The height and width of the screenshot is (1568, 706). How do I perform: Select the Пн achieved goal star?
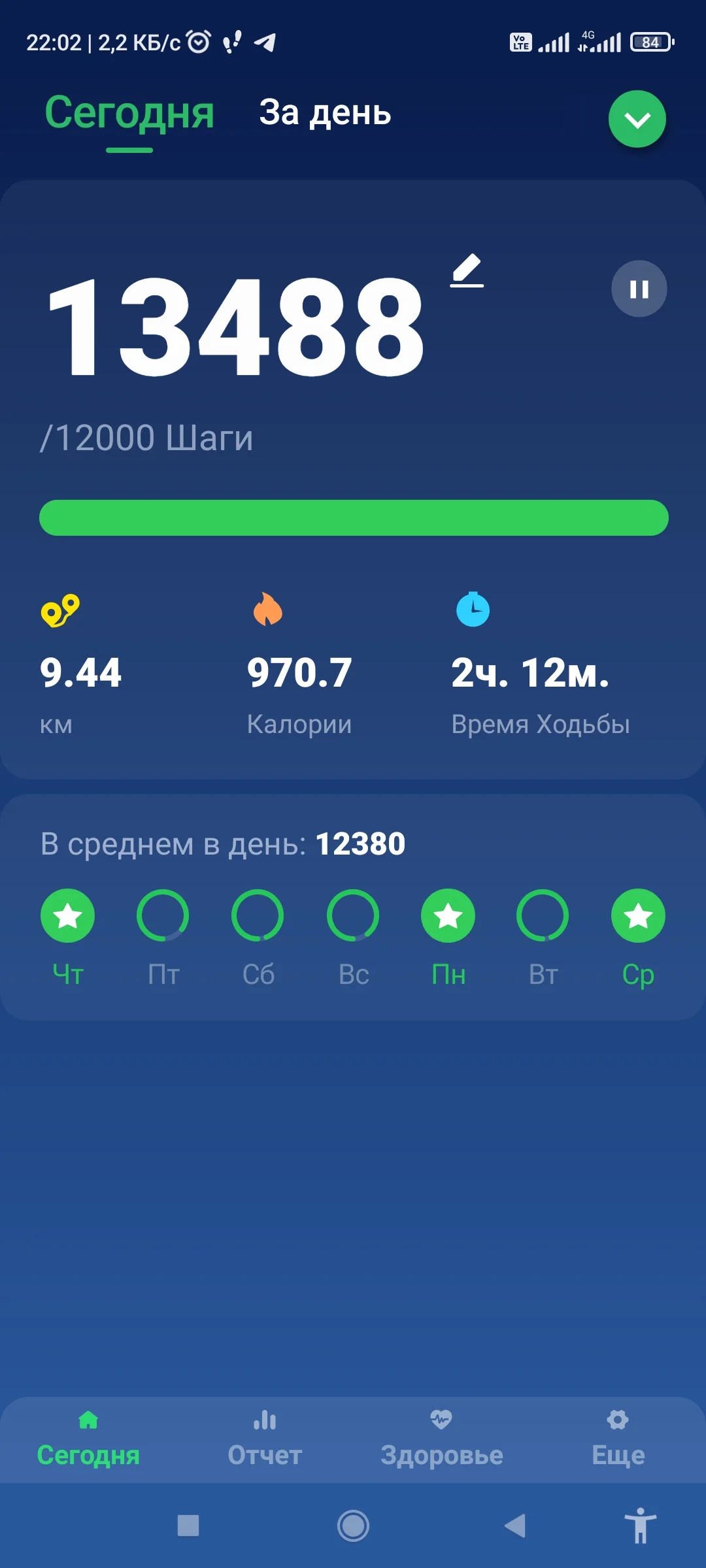click(x=448, y=915)
